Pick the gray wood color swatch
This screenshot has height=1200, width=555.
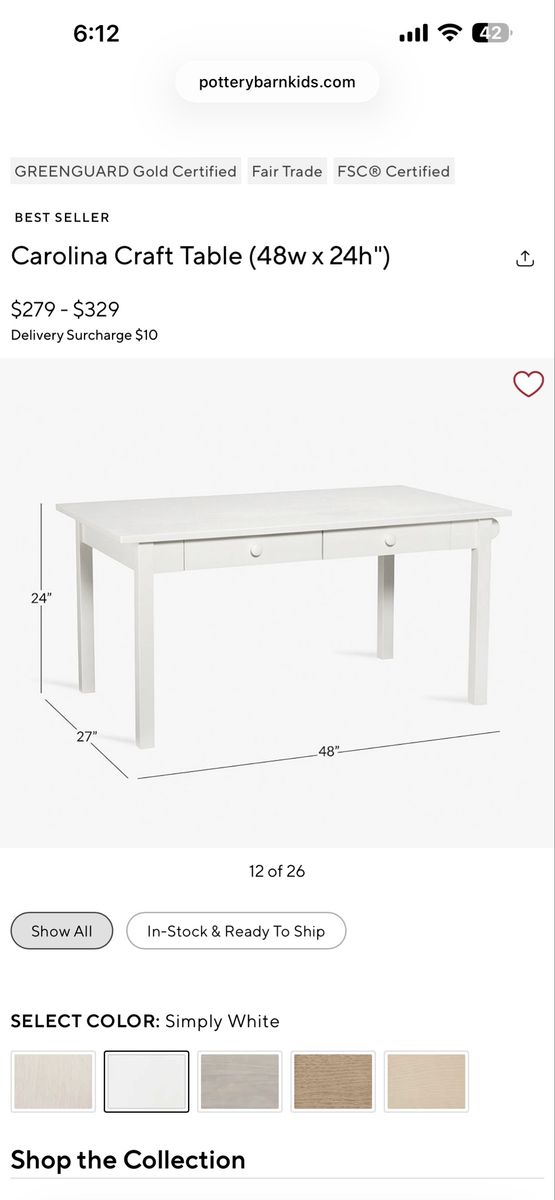[x=240, y=1082]
